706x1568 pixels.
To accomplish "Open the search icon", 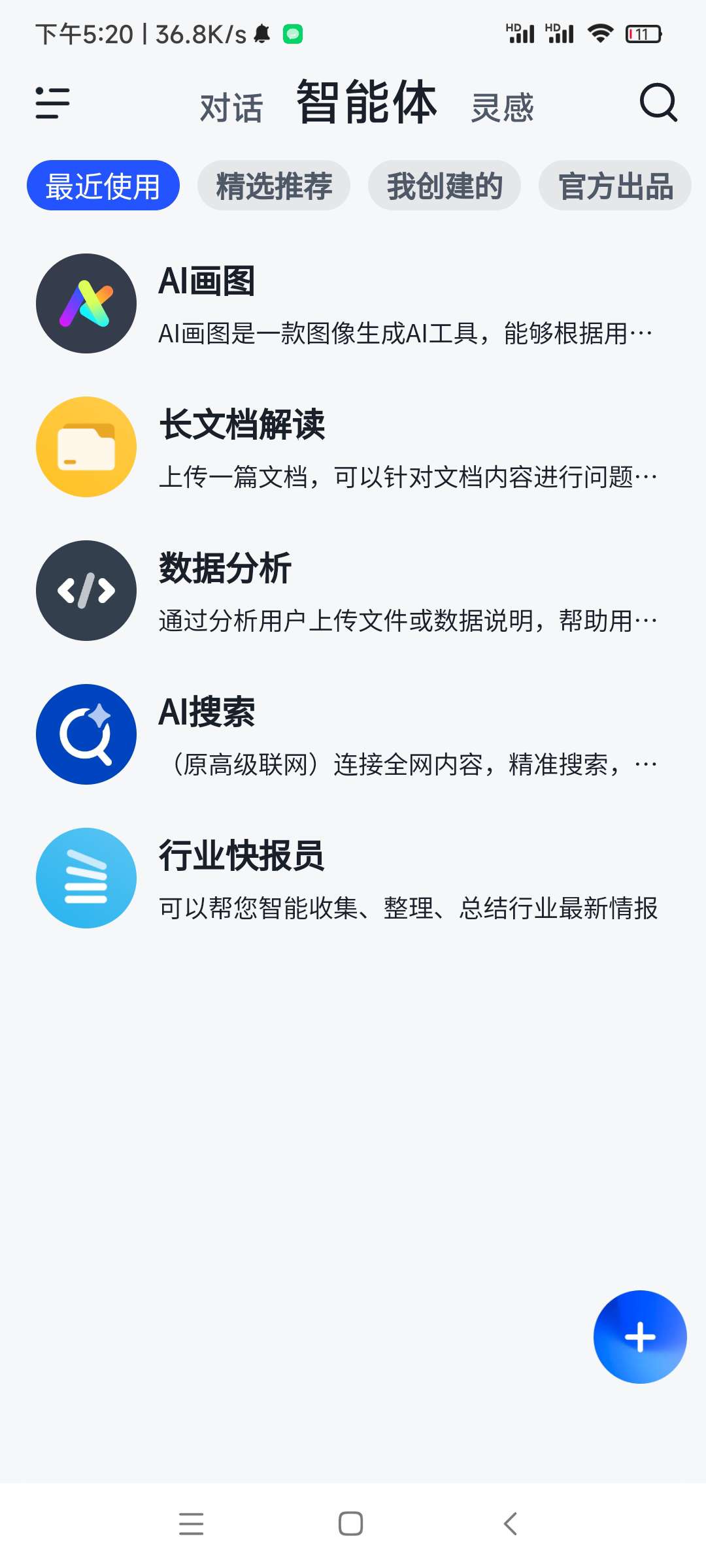I will click(658, 103).
